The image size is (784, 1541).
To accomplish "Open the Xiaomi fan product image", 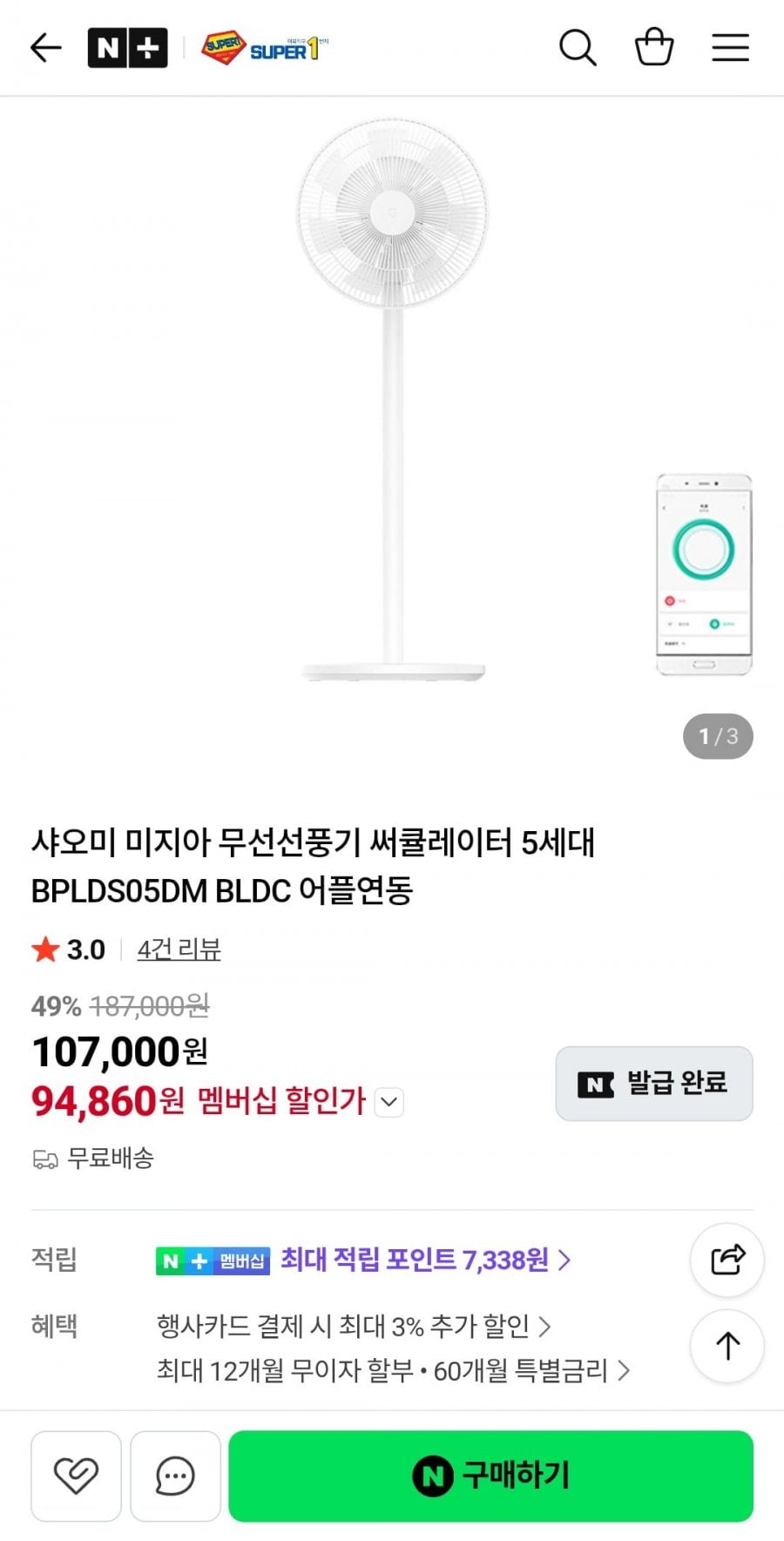I will point(392,401).
